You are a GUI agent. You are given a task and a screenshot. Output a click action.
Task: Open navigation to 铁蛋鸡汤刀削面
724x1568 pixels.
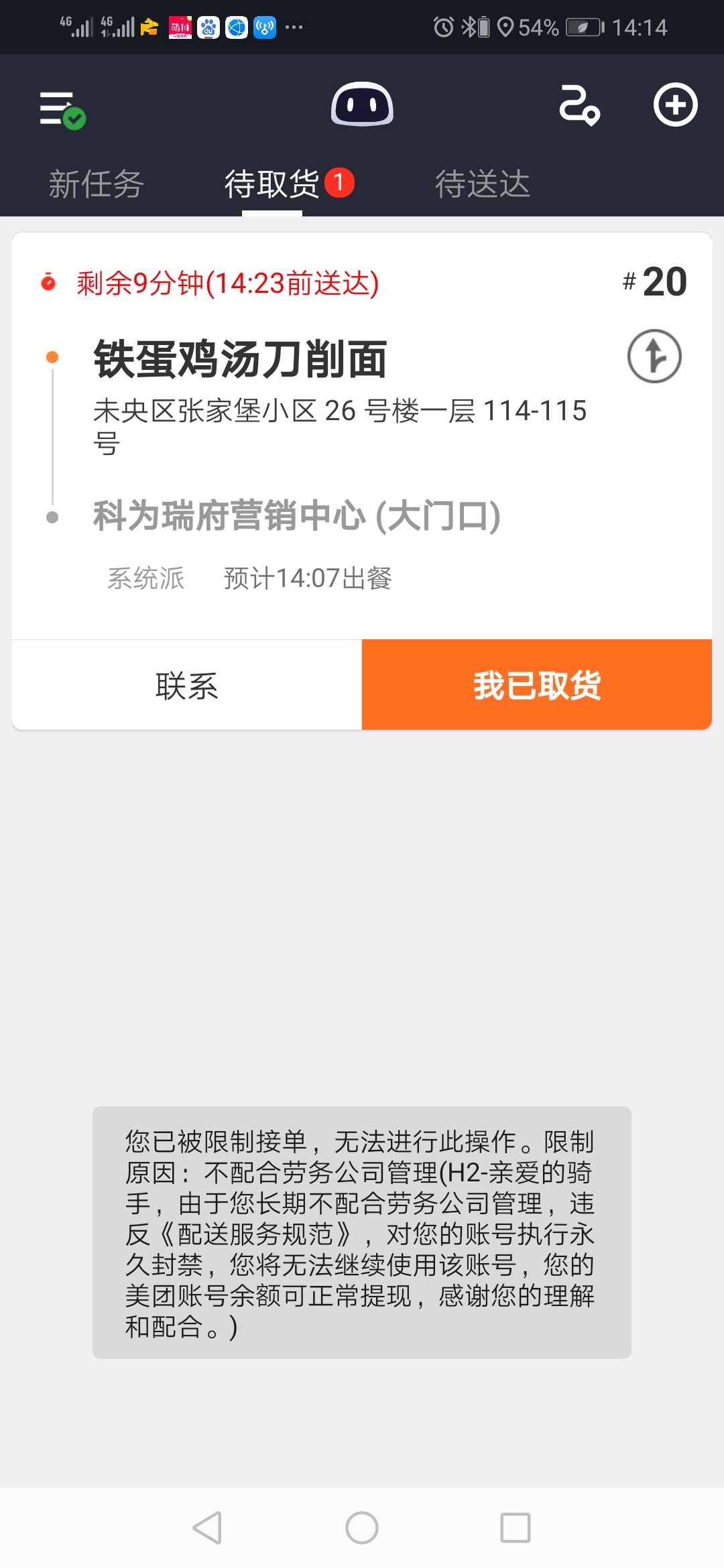point(654,356)
